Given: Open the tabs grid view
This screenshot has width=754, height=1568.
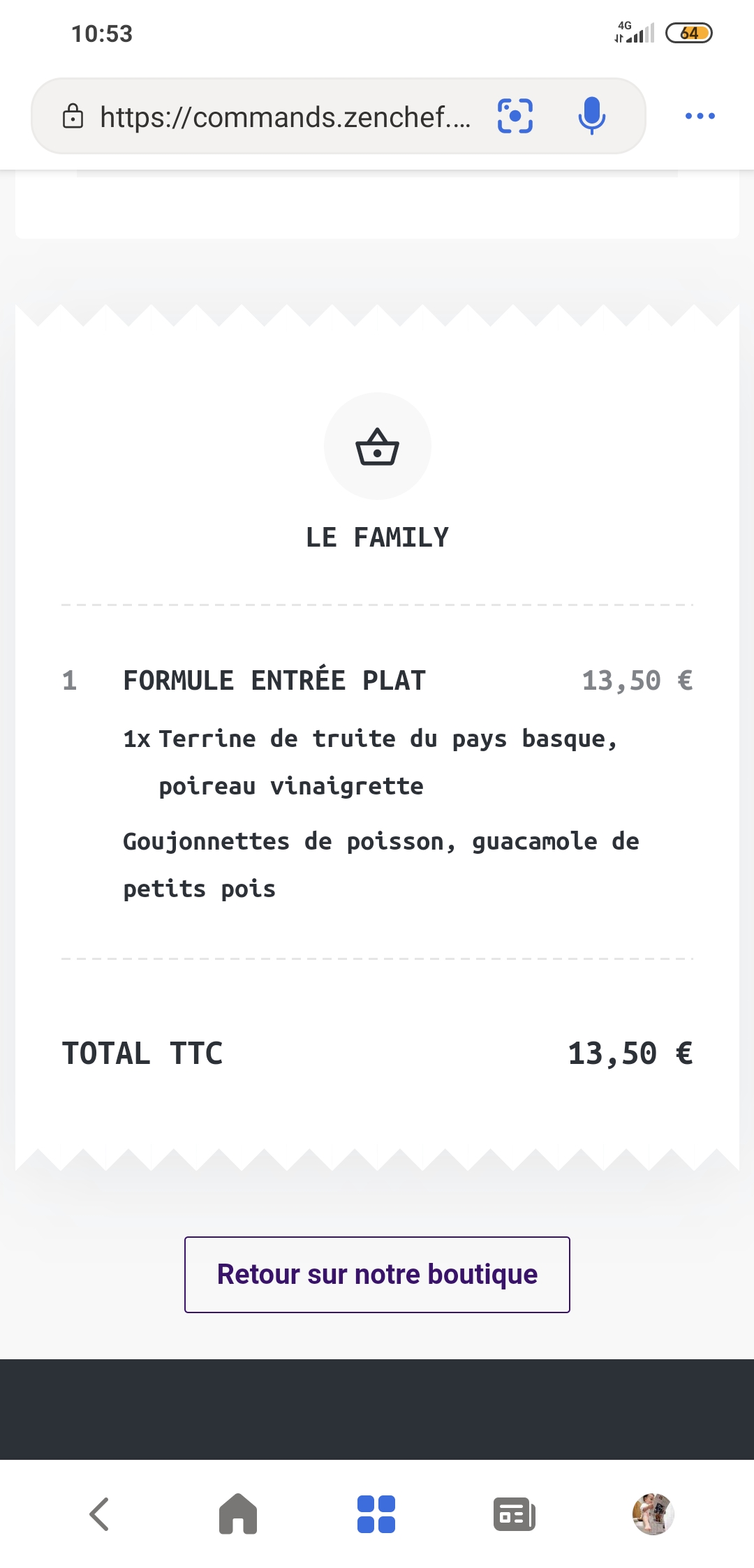Looking at the screenshot, I should pos(376,1514).
